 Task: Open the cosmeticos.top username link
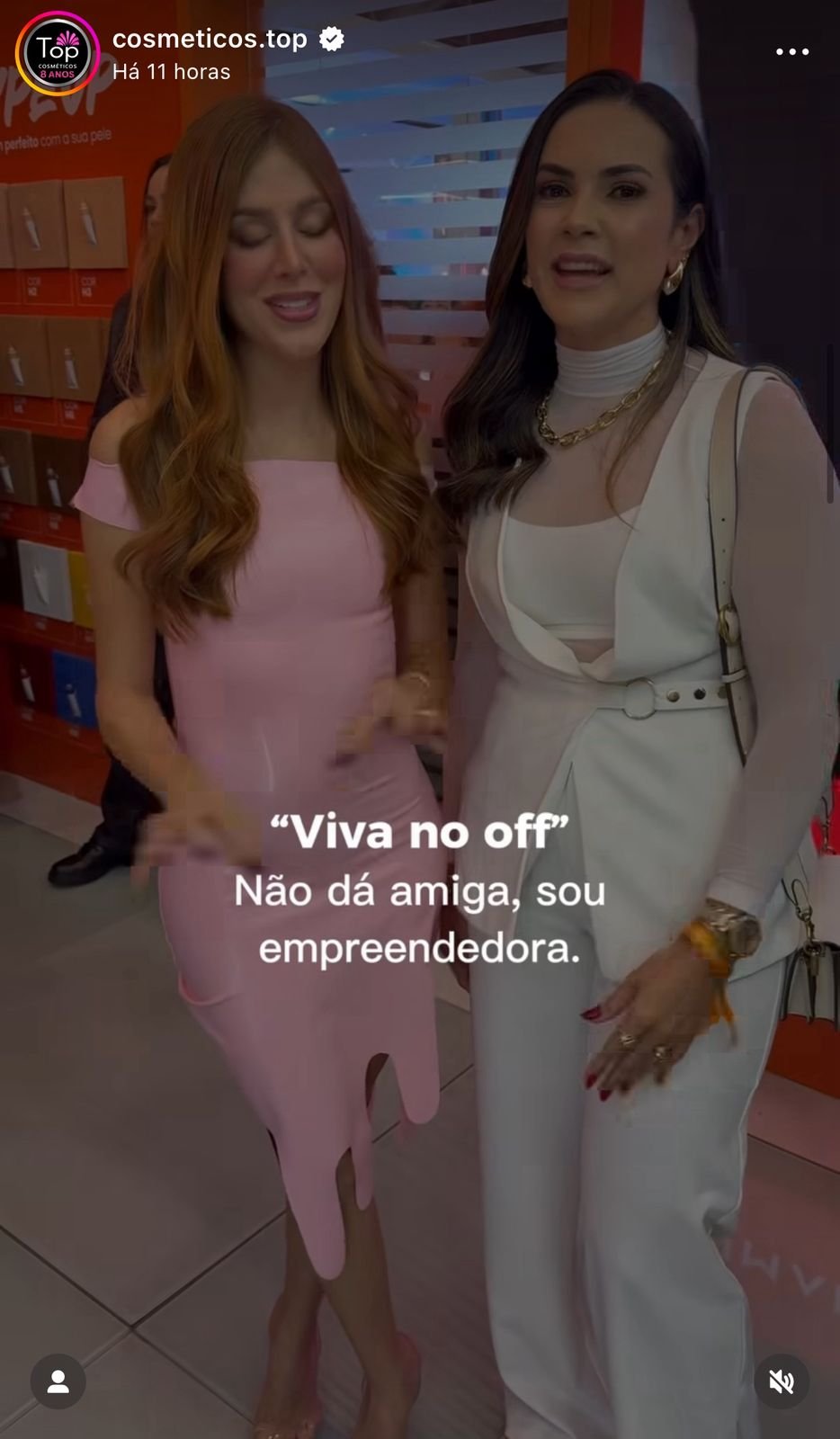[x=210, y=39]
